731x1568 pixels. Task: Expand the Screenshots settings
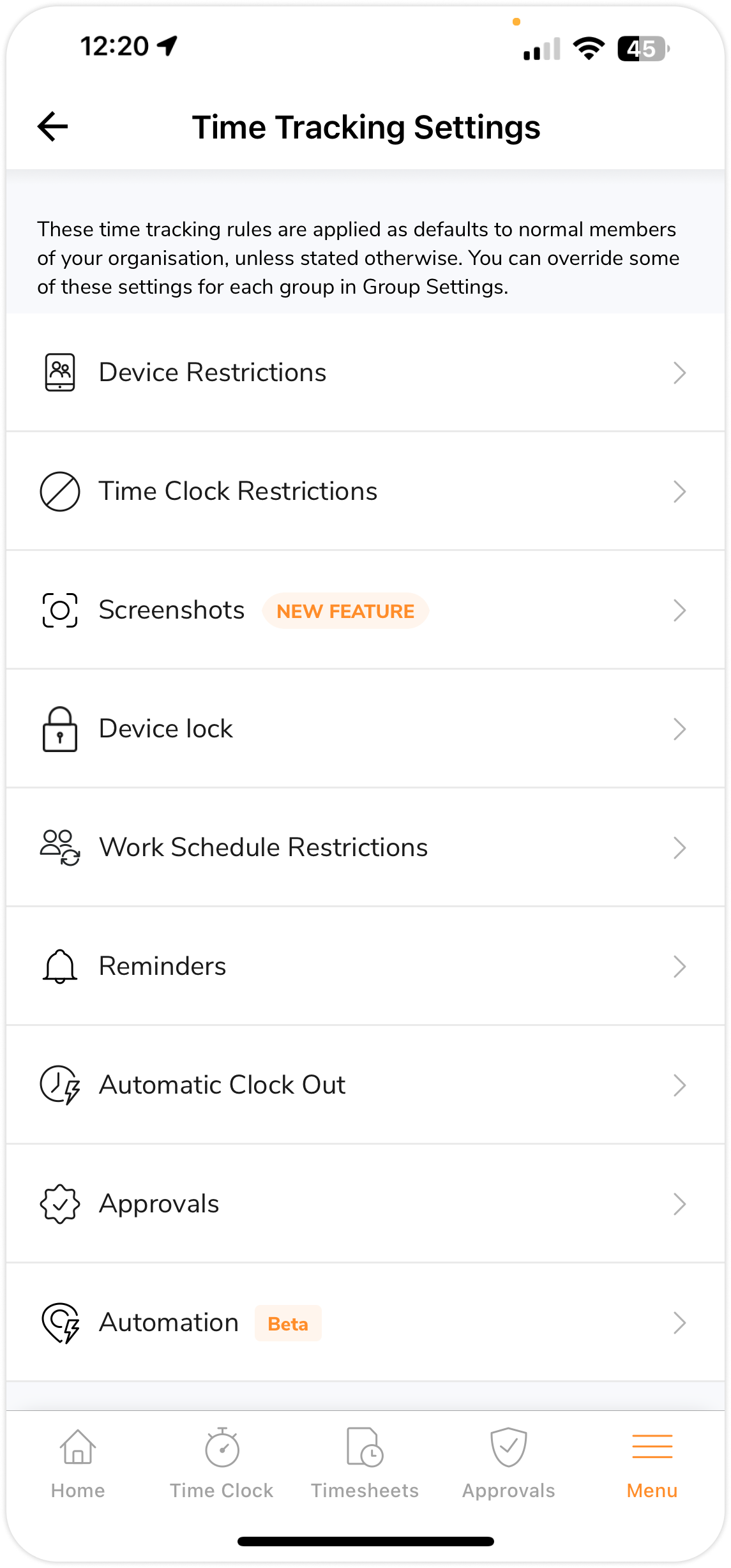tap(365, 610)
